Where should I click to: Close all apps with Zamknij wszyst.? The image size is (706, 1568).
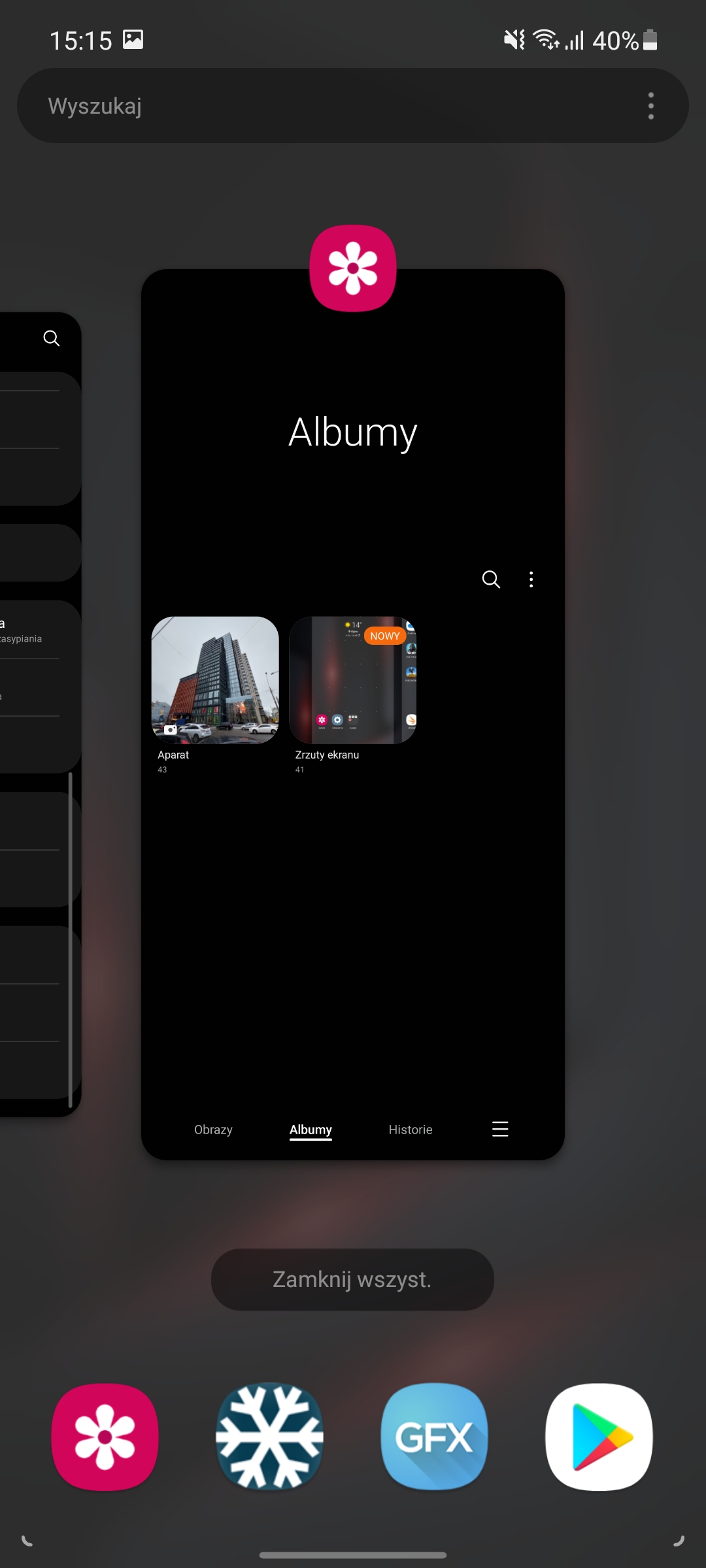[x=352, y=1279]
